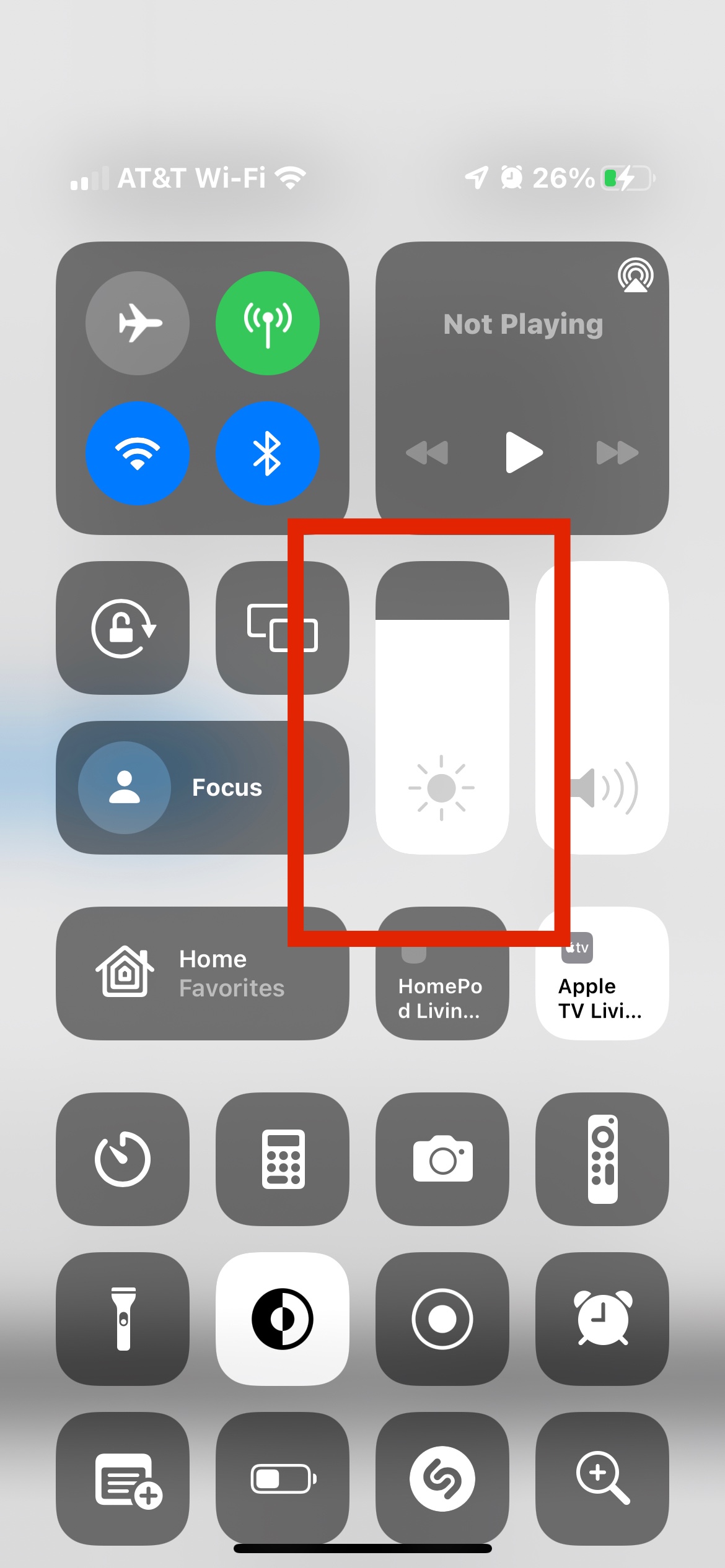Open the Timer shortcut
725x1568 pixels.
point(123,1159)
